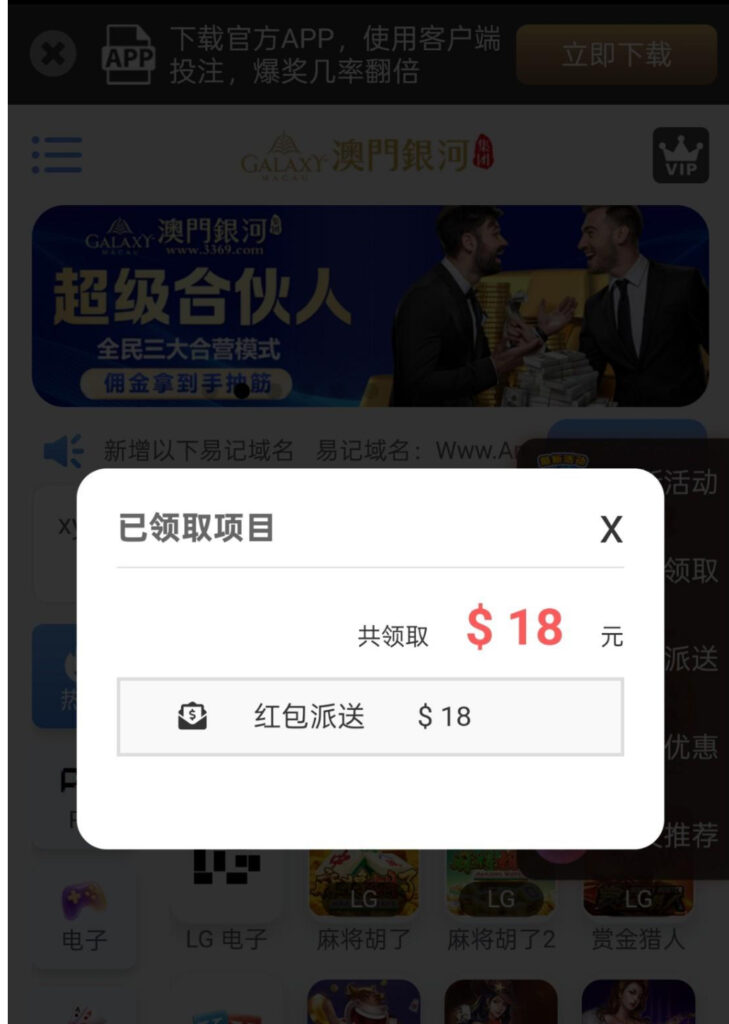Screen dimensions: 729x1024
Task: Dismiss the app download banner
Action: tap(53, 53)
